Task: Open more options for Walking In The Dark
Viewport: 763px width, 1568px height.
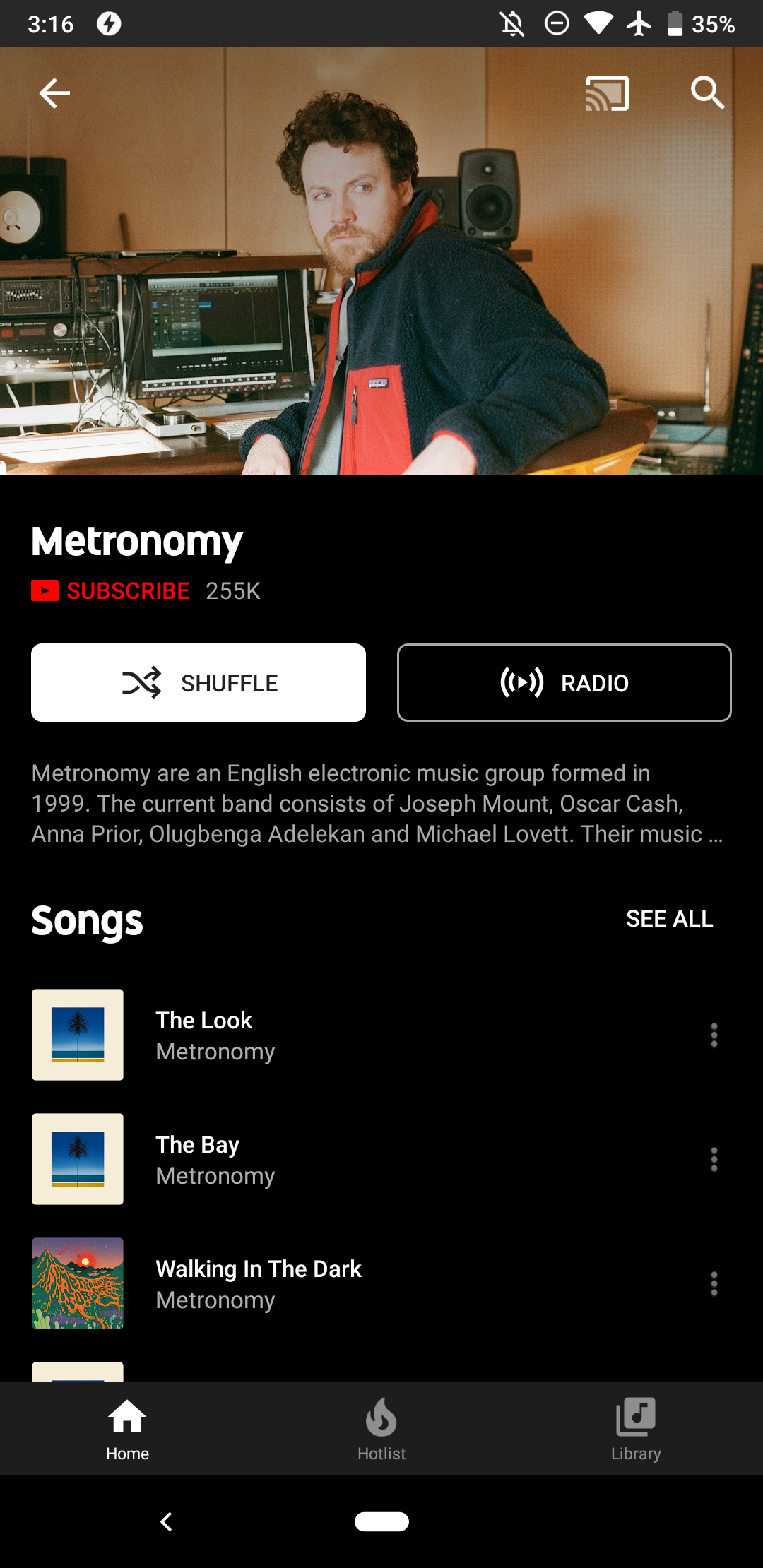Action: (x=714, y=1283)
